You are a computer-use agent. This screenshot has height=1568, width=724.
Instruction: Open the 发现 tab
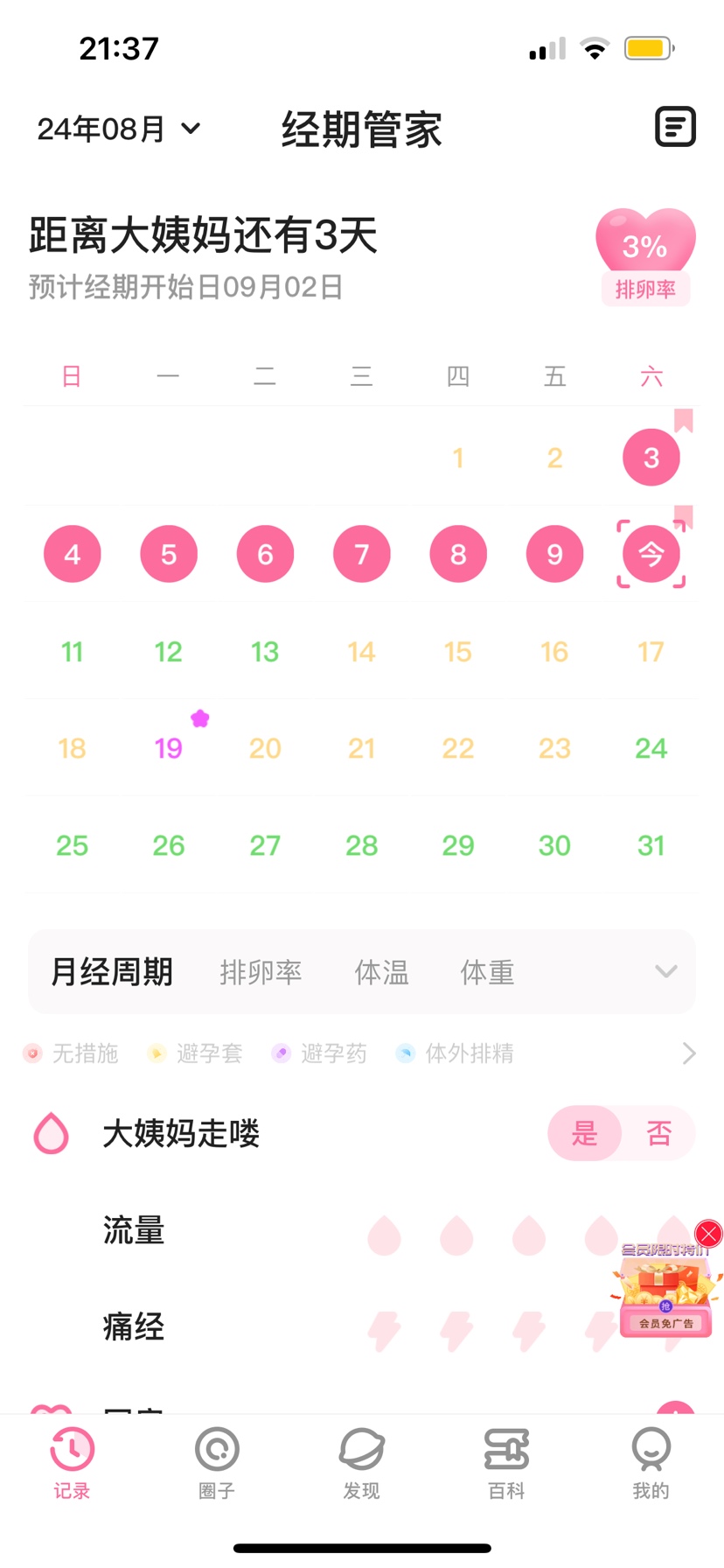tap(361, 1461)
